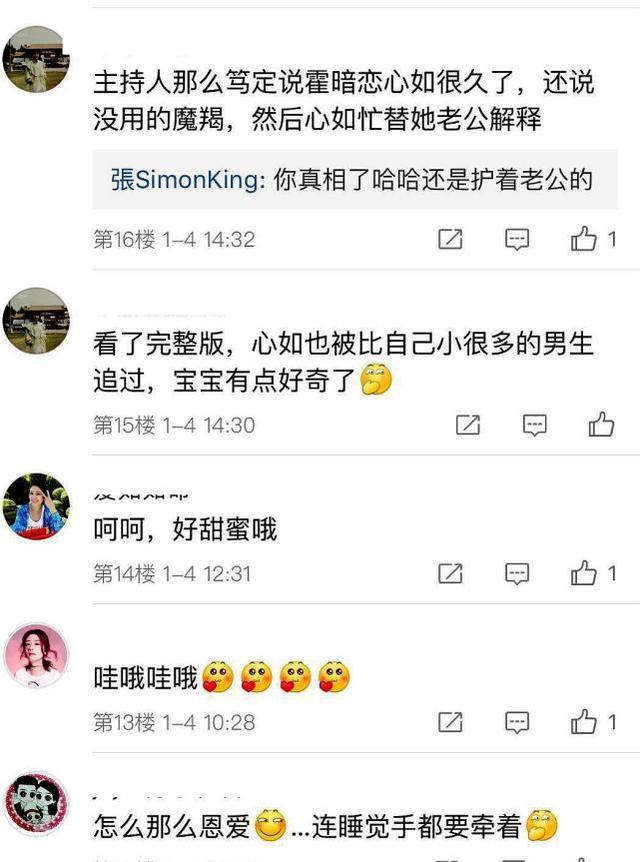
Task: Open avatar beside the 怎么那么恩爱 comment
Action: (36, 804)
